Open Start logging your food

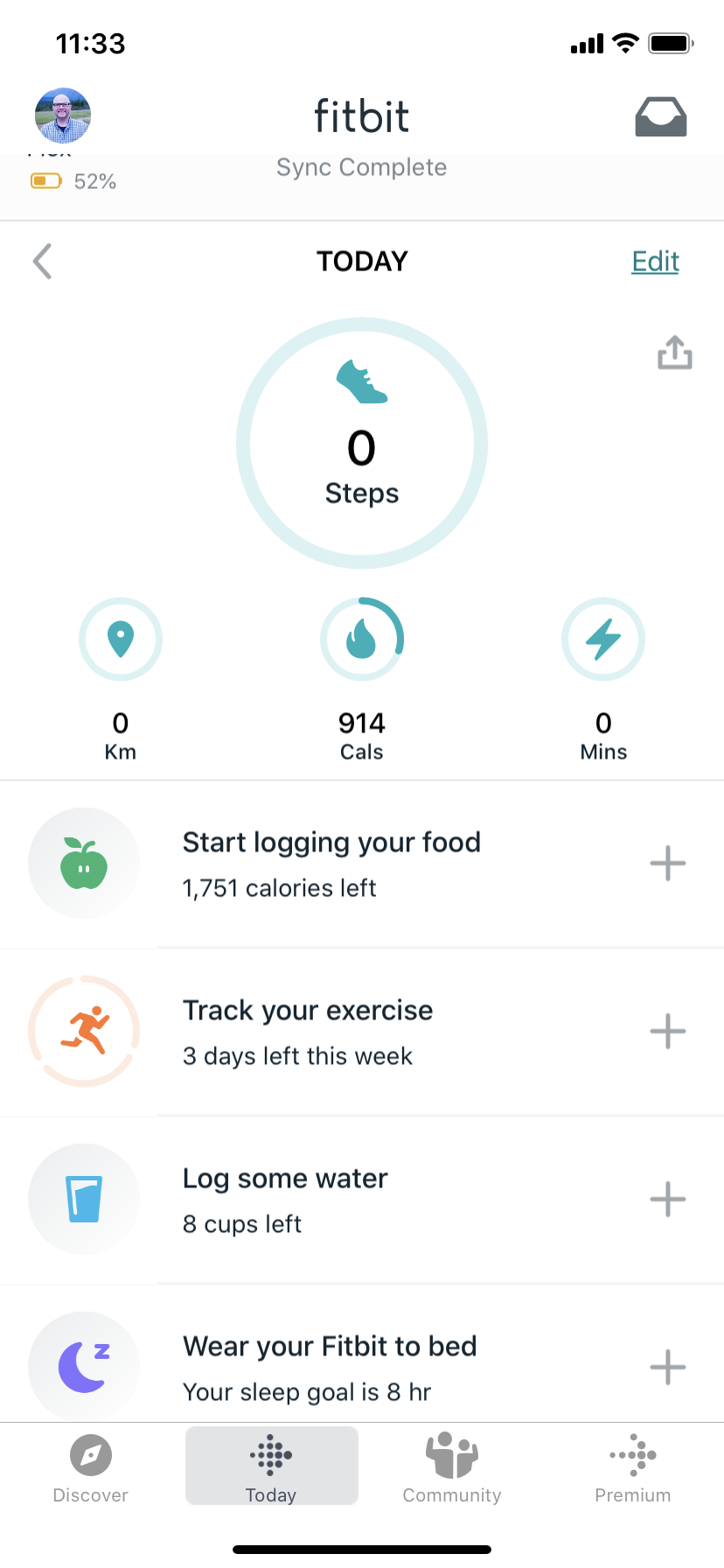click(x=332, y=864)
